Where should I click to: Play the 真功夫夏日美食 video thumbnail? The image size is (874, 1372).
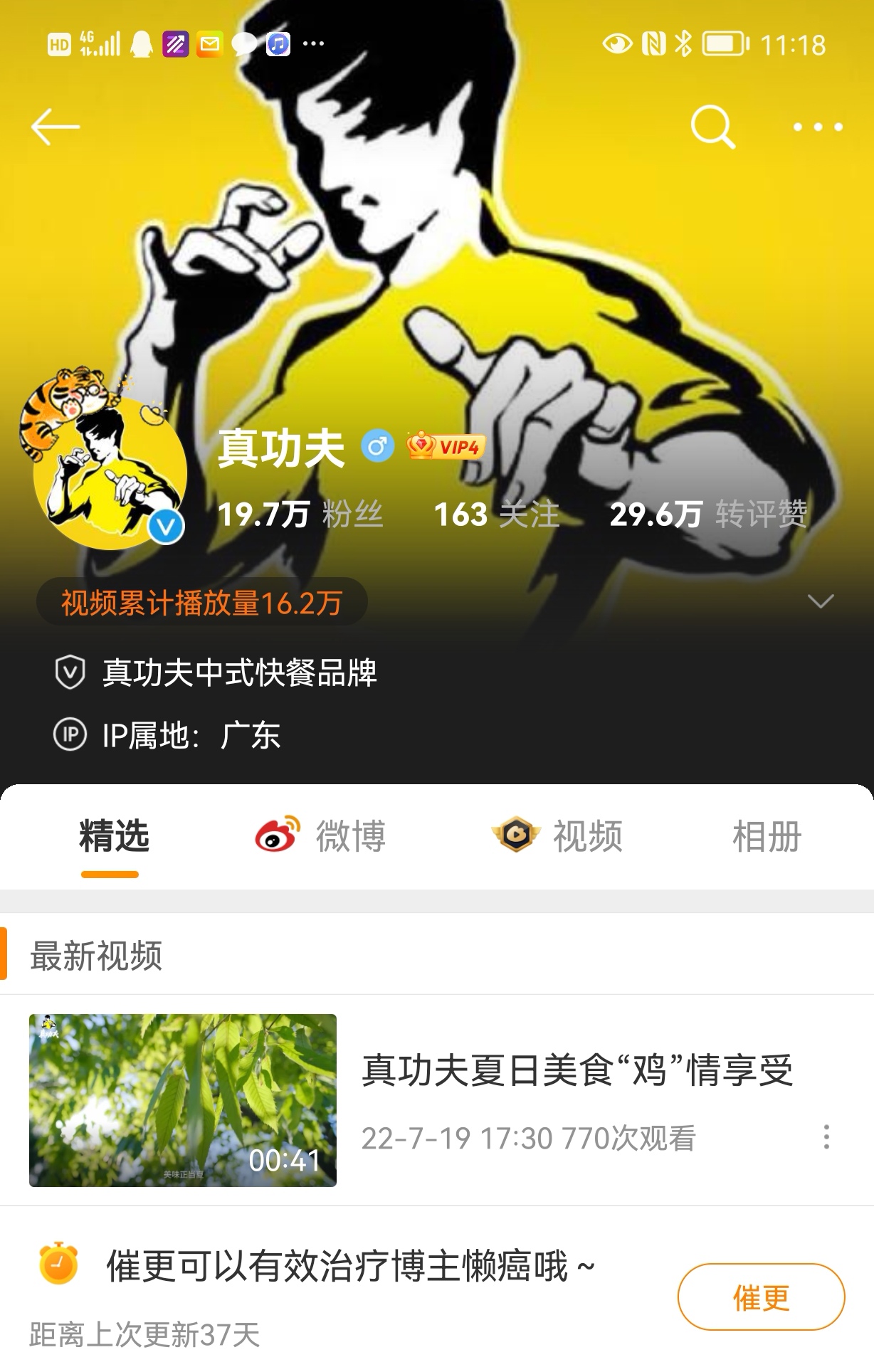(x=183, y=1100)
